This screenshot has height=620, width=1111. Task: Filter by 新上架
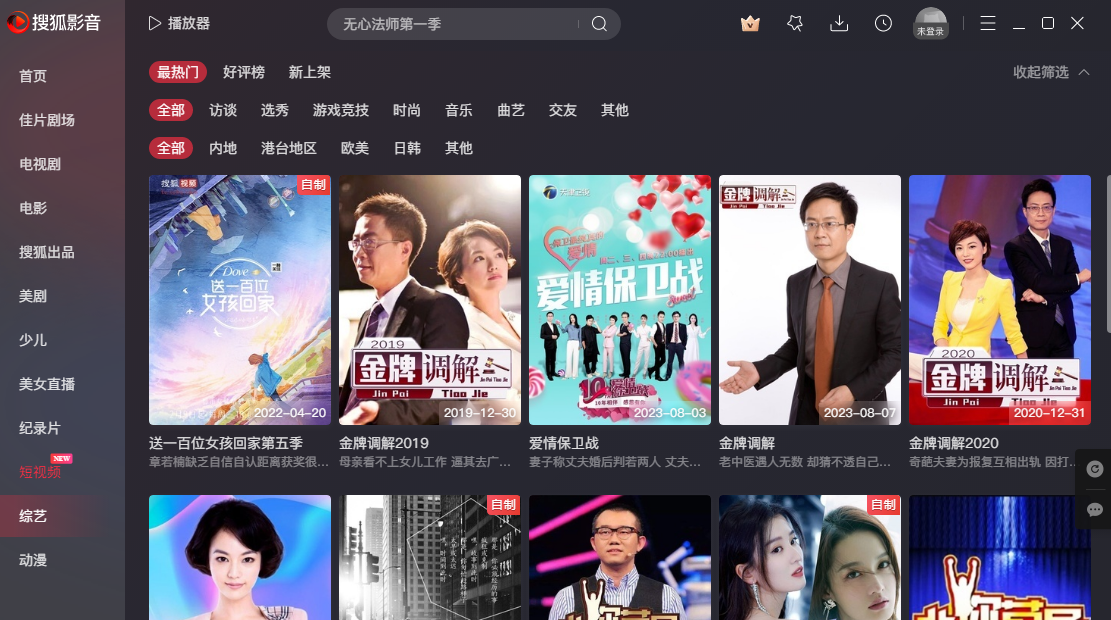tap(310, 72)
